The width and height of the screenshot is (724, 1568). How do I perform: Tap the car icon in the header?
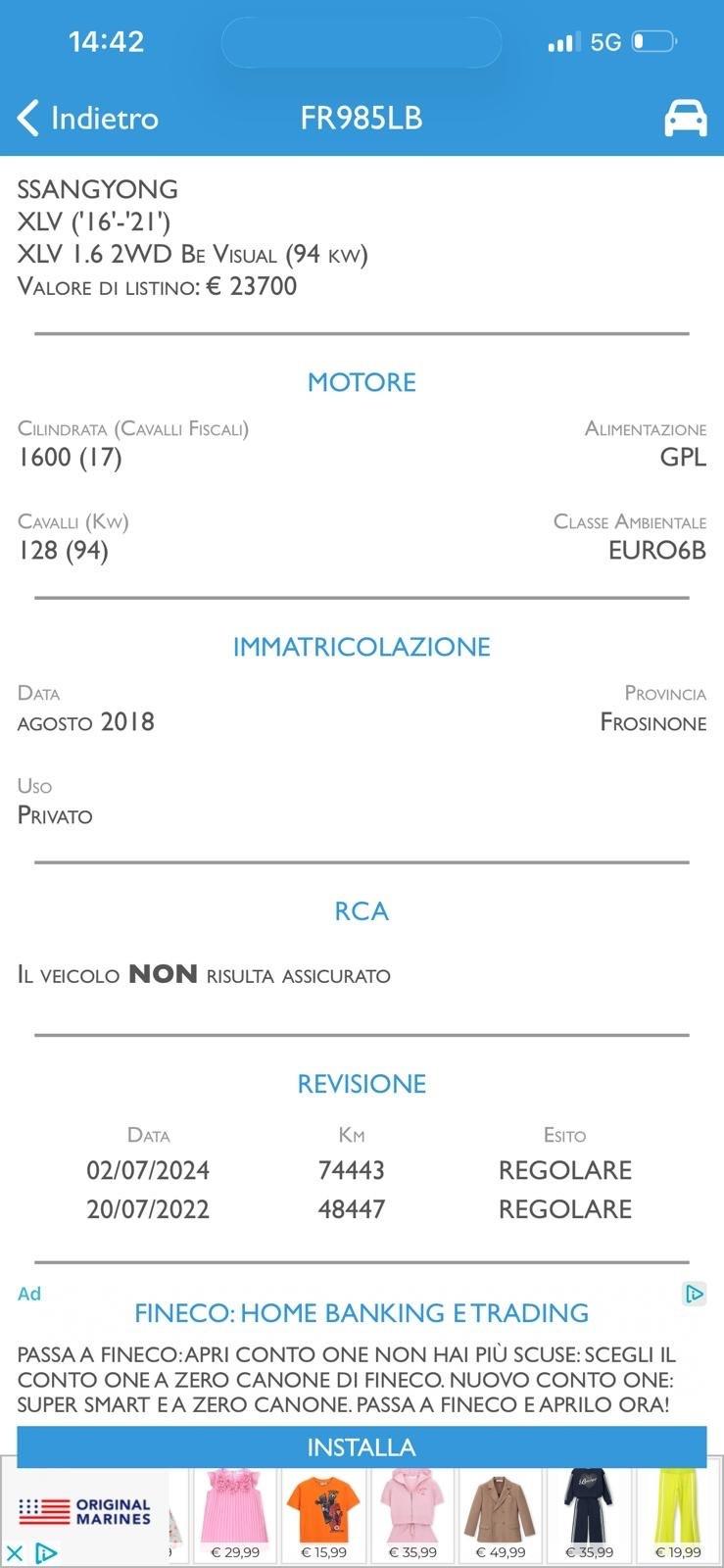click(x=685, y=118)
